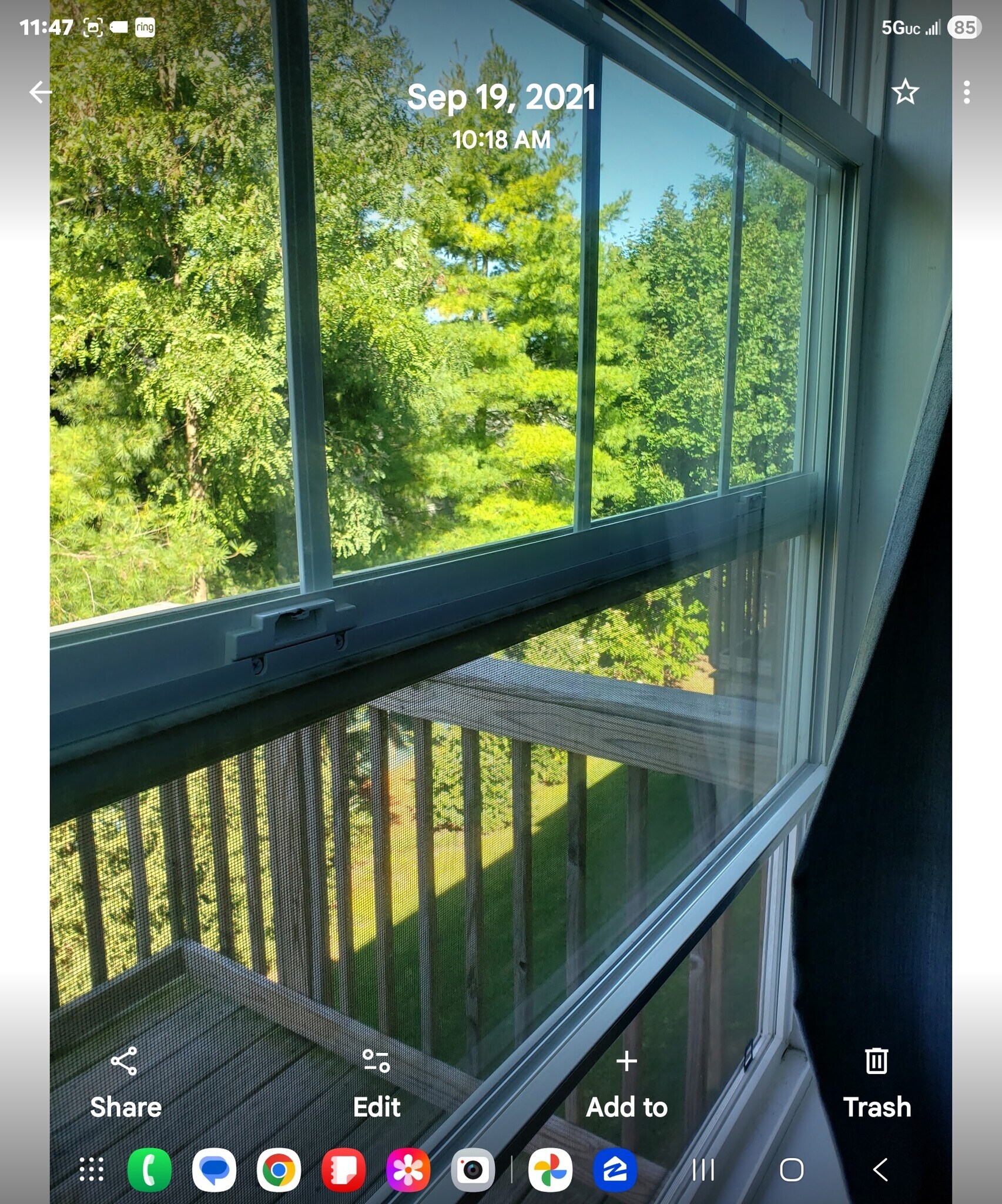Launch Chrome from the taskbar
The width and height of the screenshot is (1002, 1204).
(x=279, y=1169)
